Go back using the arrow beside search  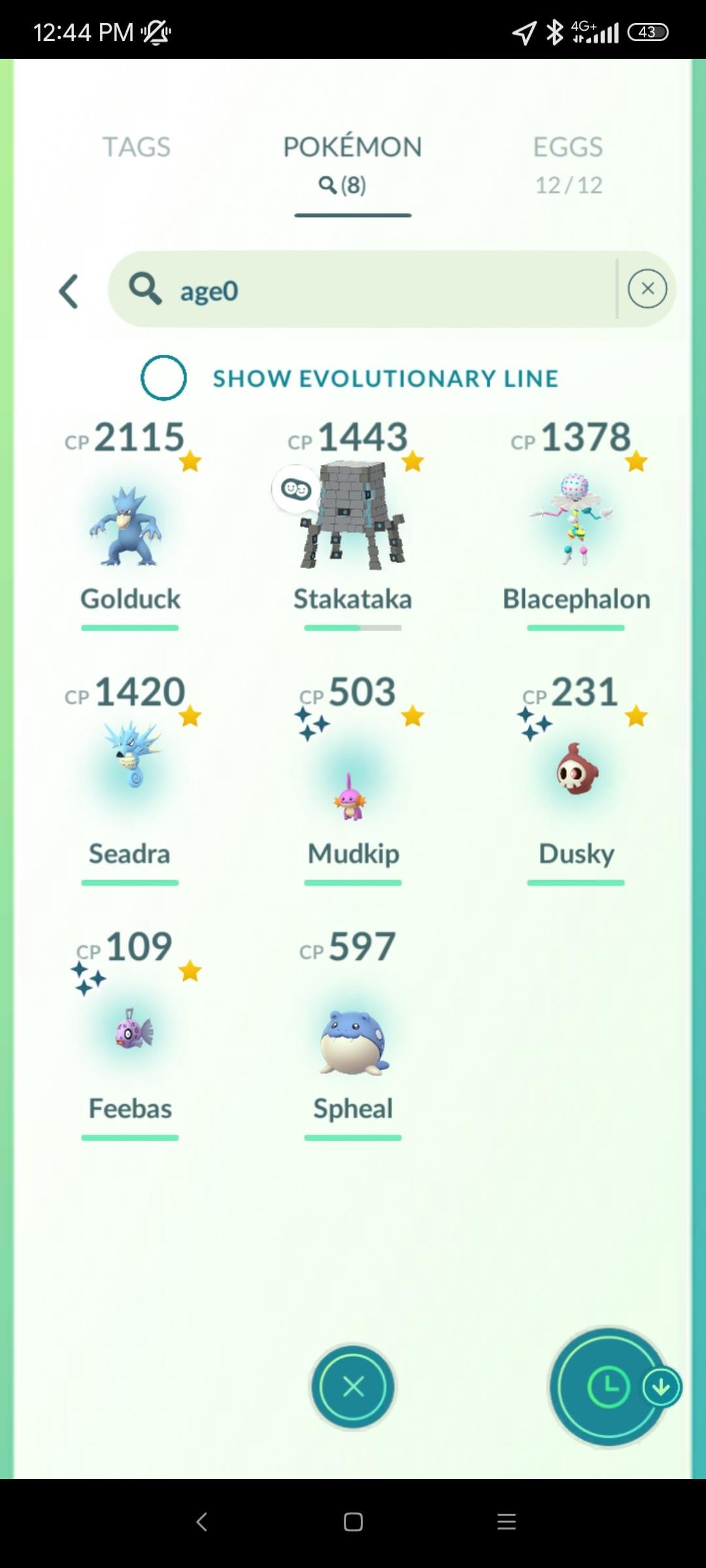pyautogui.click(x=69, y=291)
